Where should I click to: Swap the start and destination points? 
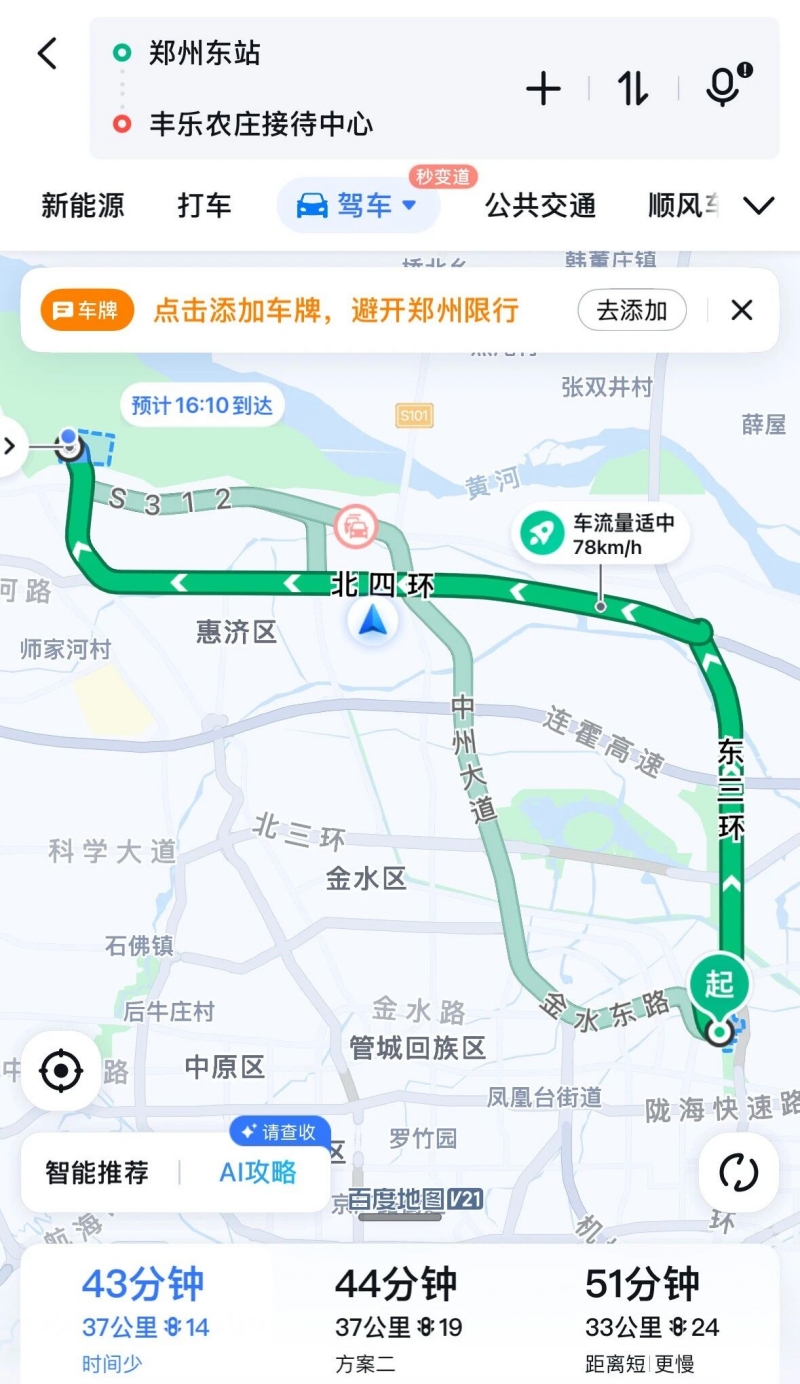(632, 89)
